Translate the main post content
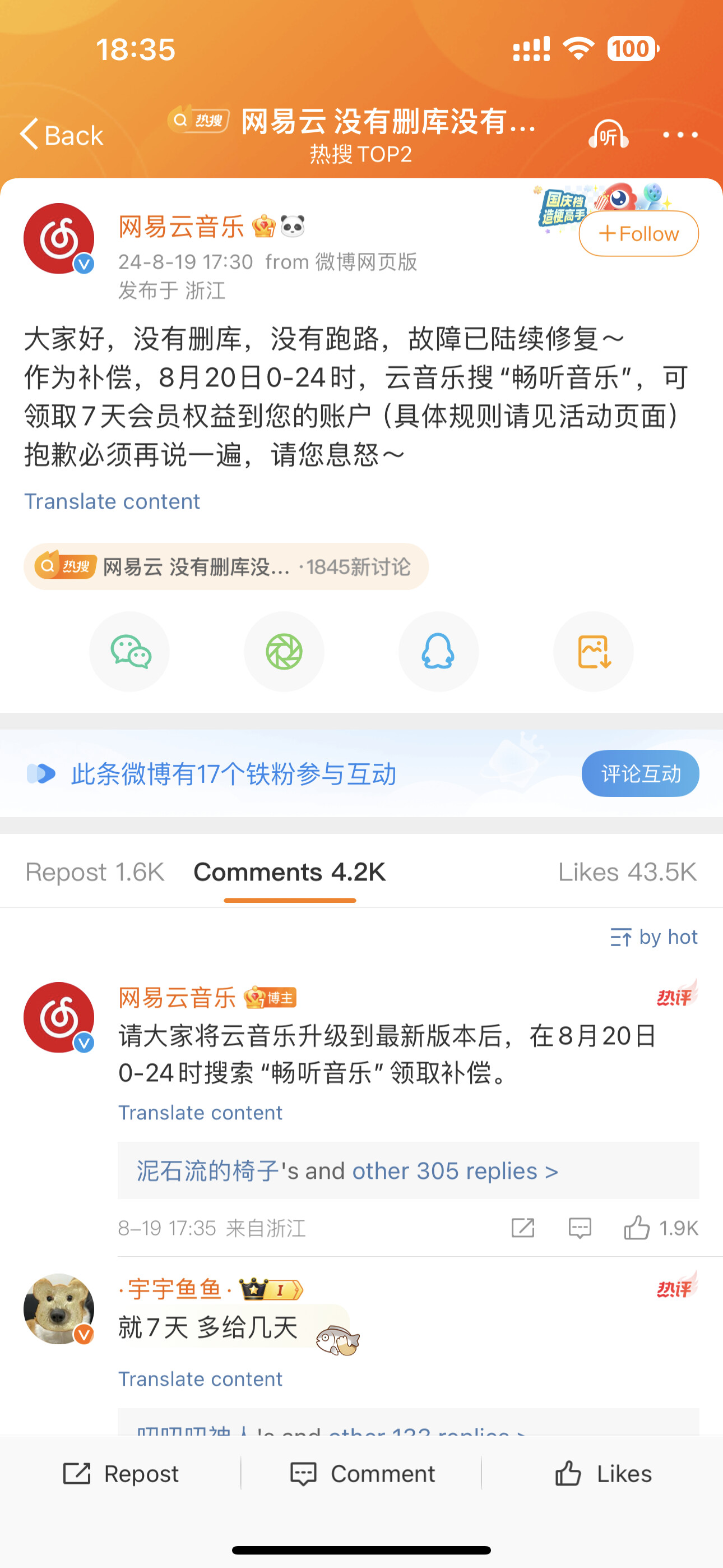The width and height of the screenshot is (723, 1568). (x=112, y=501)
